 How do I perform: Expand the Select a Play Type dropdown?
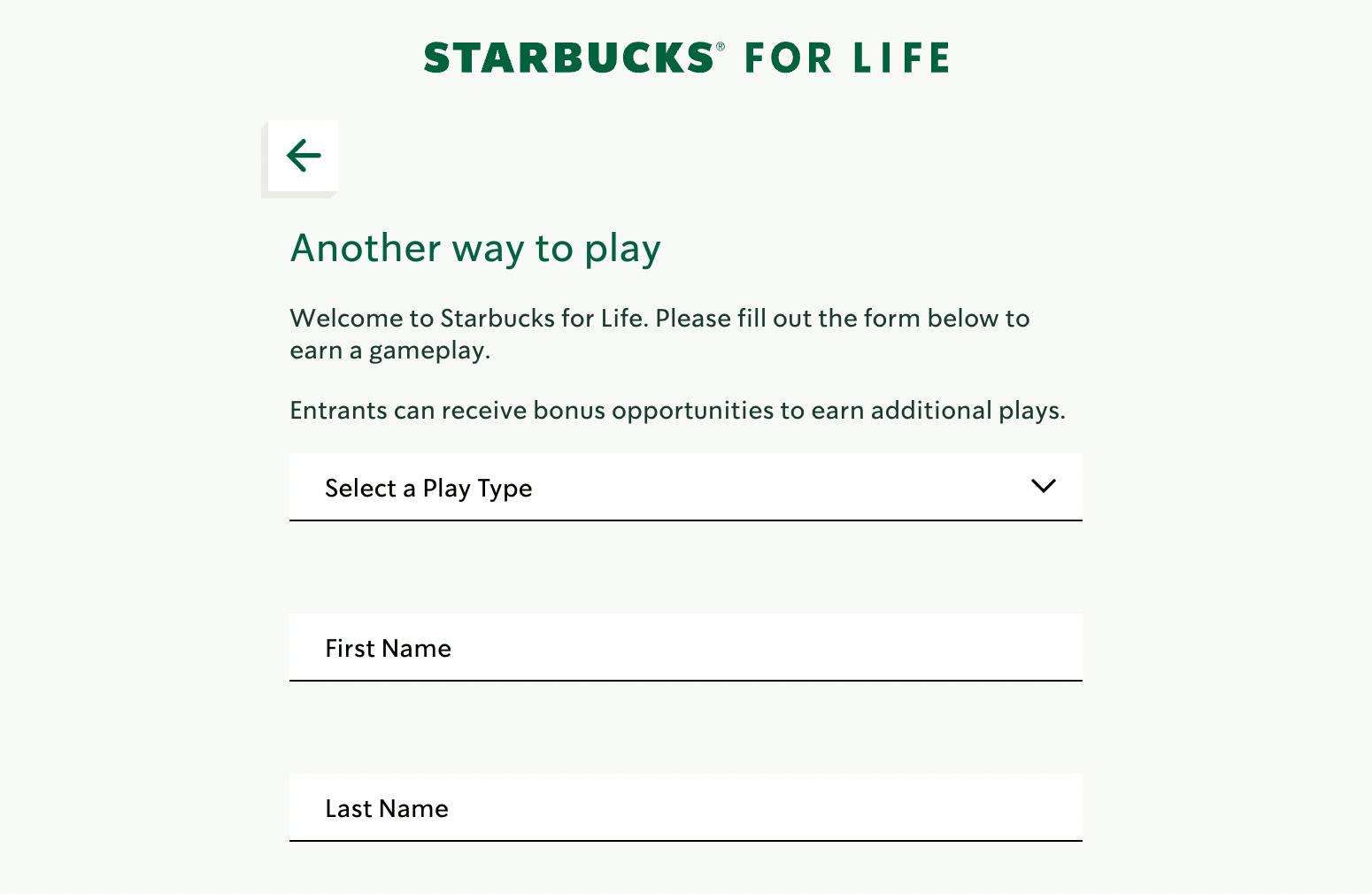[685, 487]
